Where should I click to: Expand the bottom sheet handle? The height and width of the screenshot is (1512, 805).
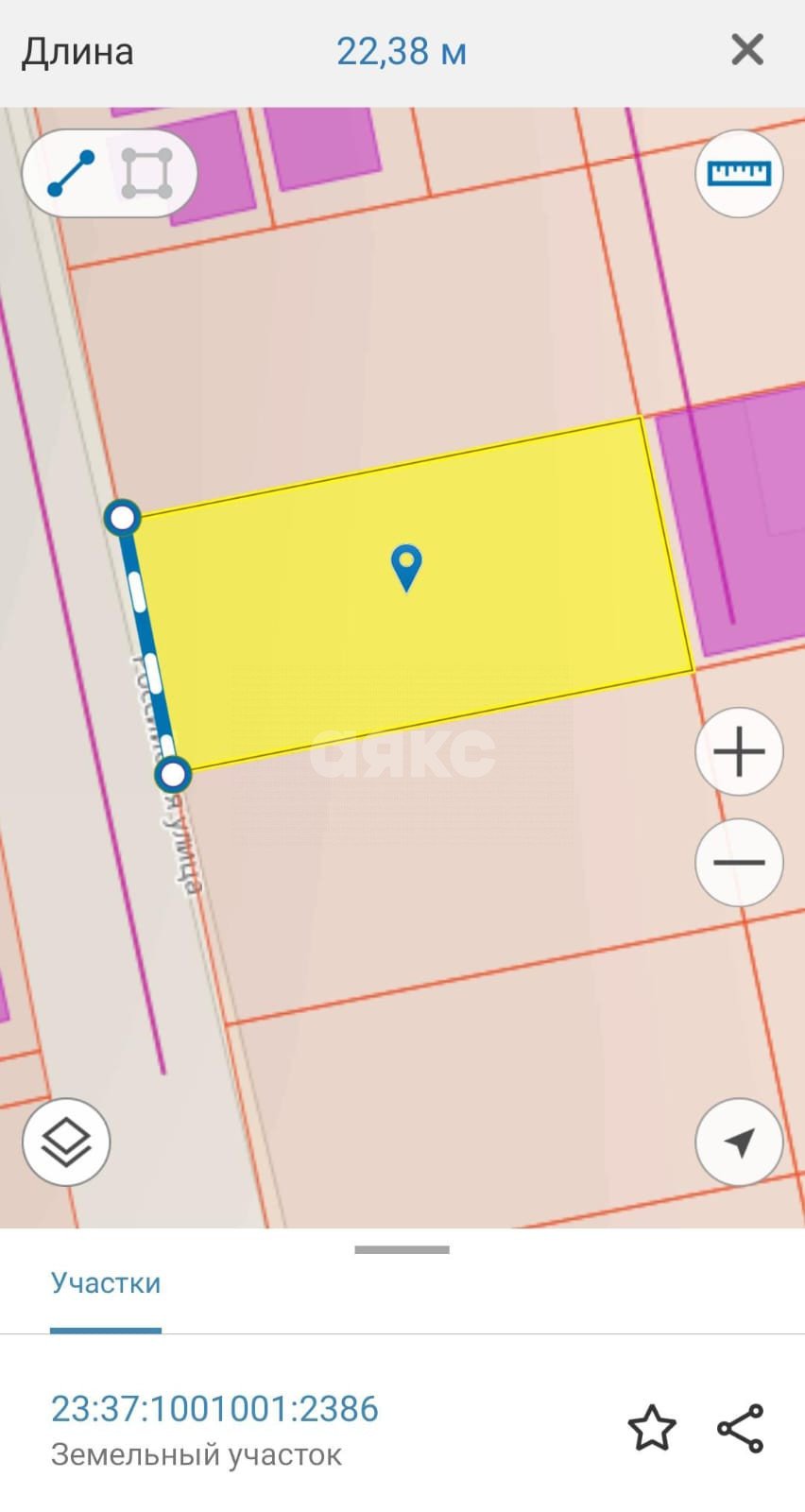[x=402, y=1249]
